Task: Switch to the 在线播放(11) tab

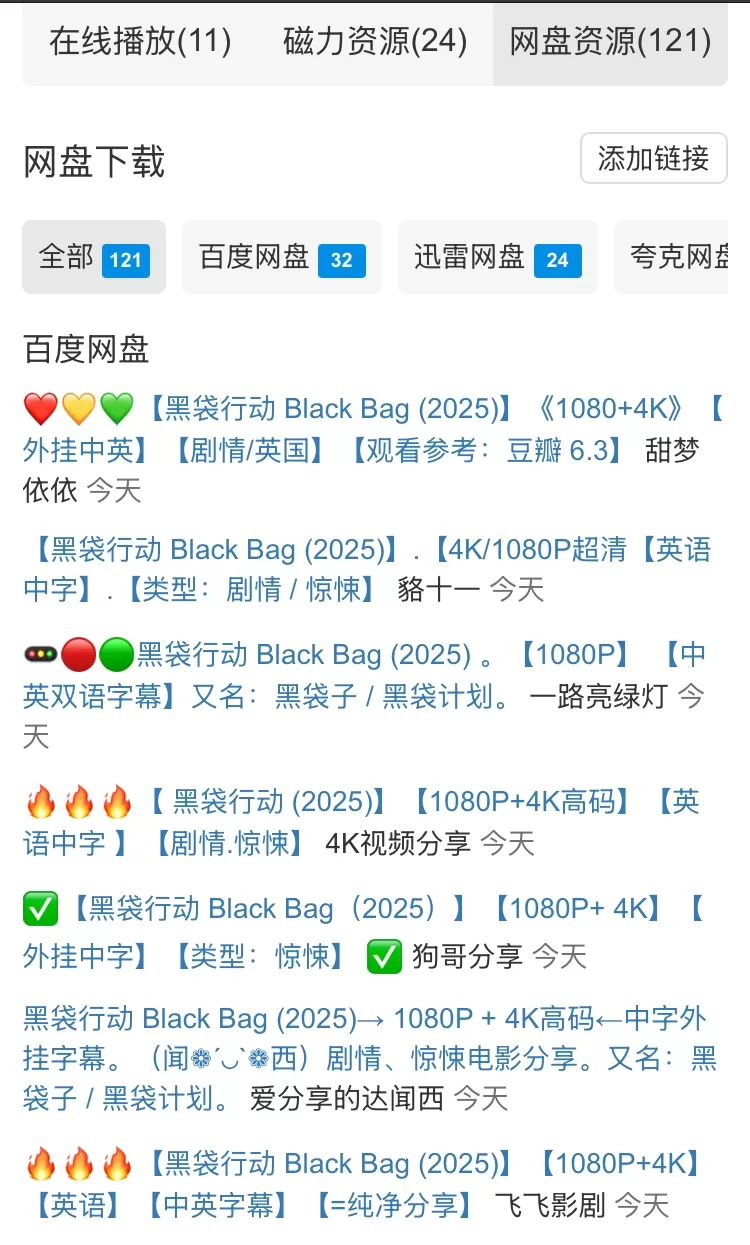Action: [x=140, y=41]
